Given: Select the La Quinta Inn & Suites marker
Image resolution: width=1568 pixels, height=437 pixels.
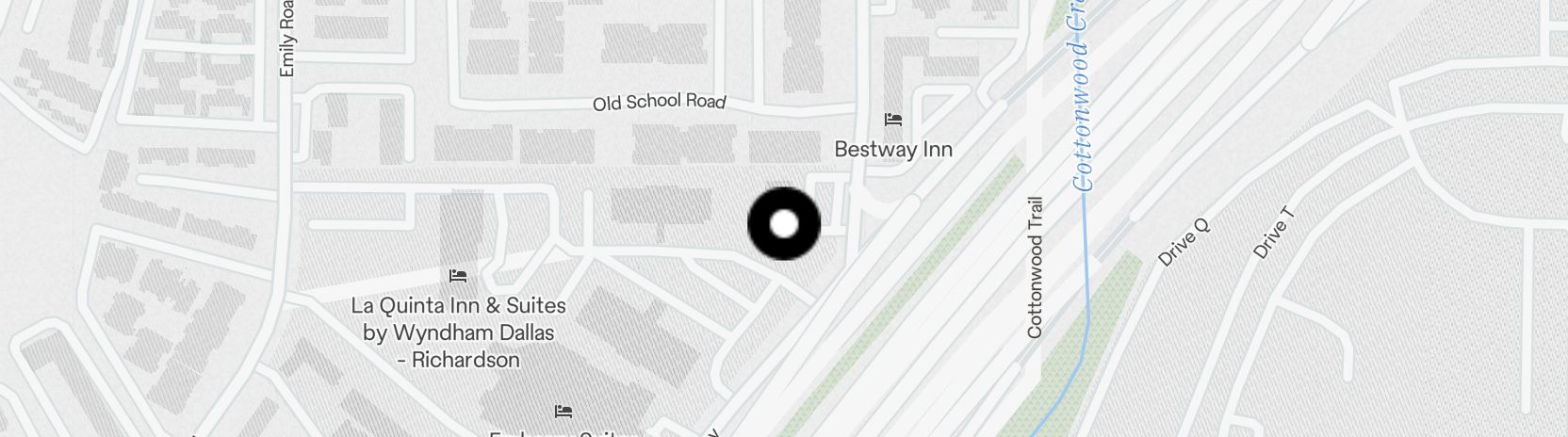Looking at the screenshot, I should tap(458, 276).
